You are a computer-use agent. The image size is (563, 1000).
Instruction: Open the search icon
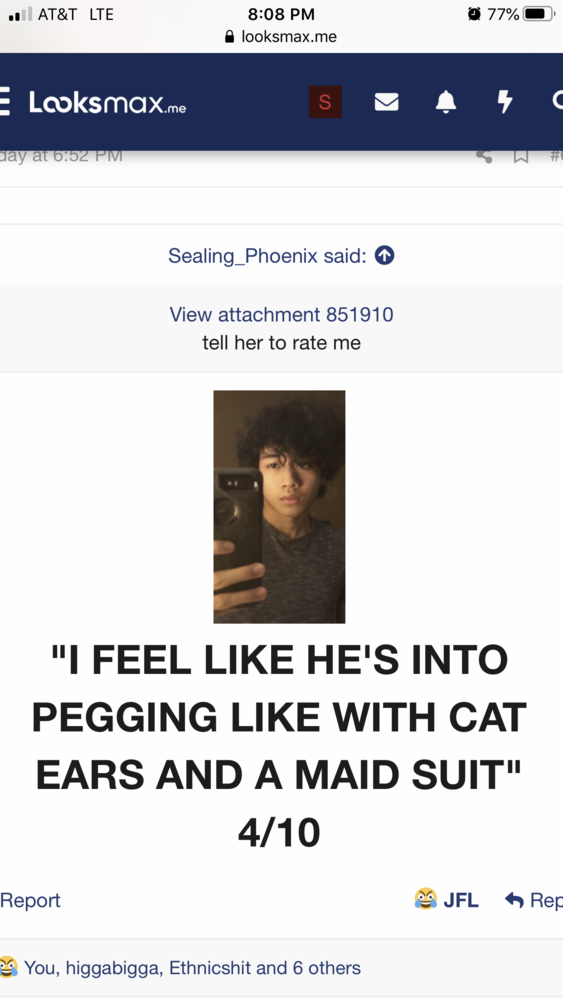click(x=557, y=101)
